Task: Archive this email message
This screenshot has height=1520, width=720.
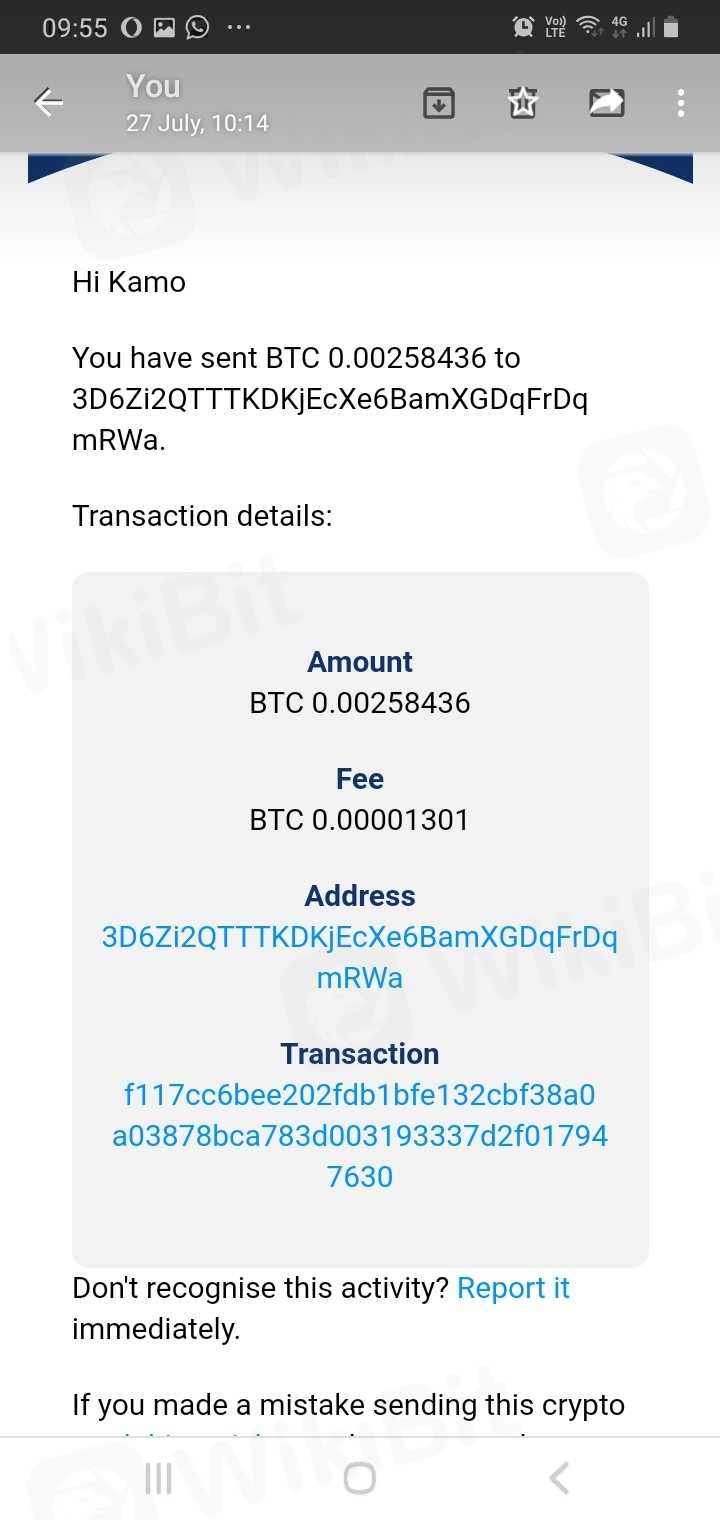Action: (439, 102)
